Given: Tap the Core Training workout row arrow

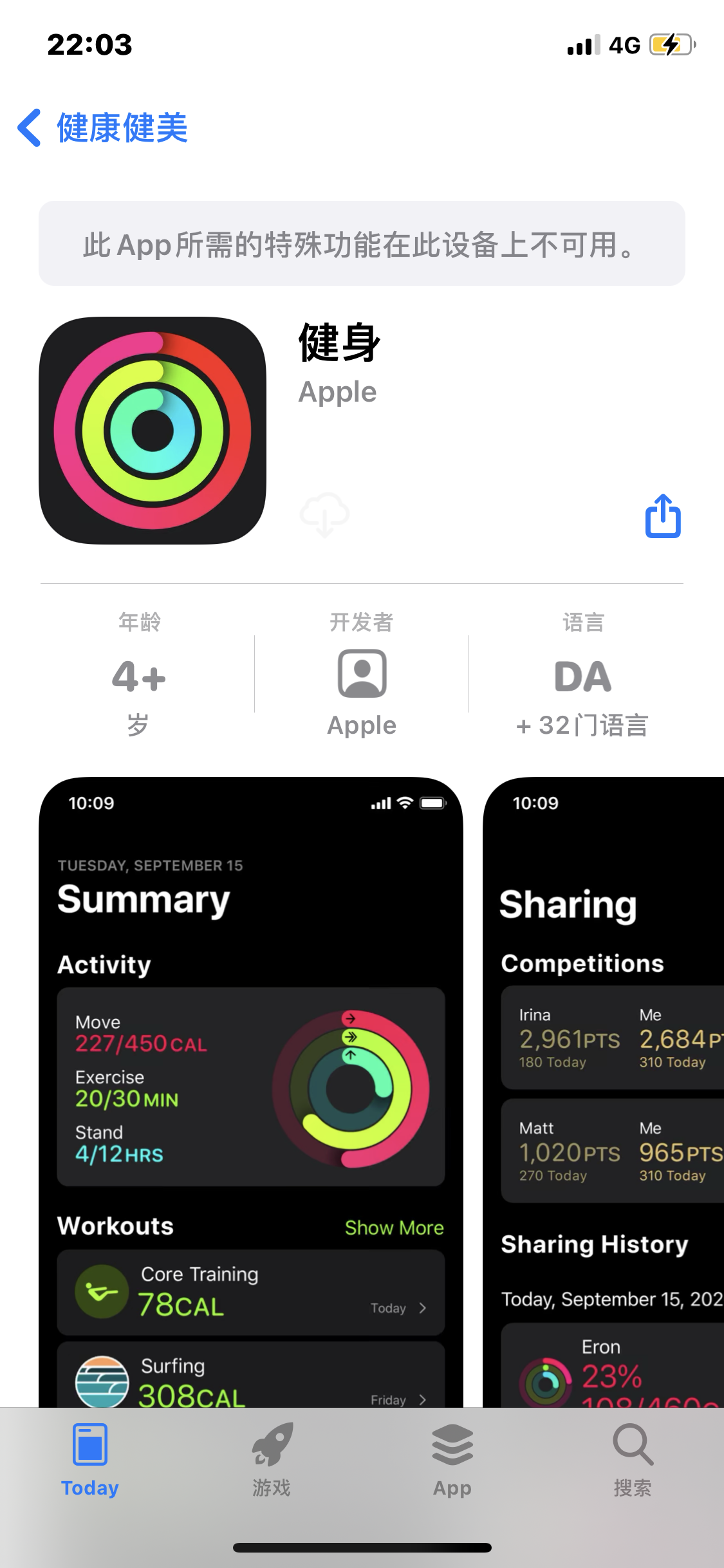Looking at the screenshot, I should [x=423, y=1308].
